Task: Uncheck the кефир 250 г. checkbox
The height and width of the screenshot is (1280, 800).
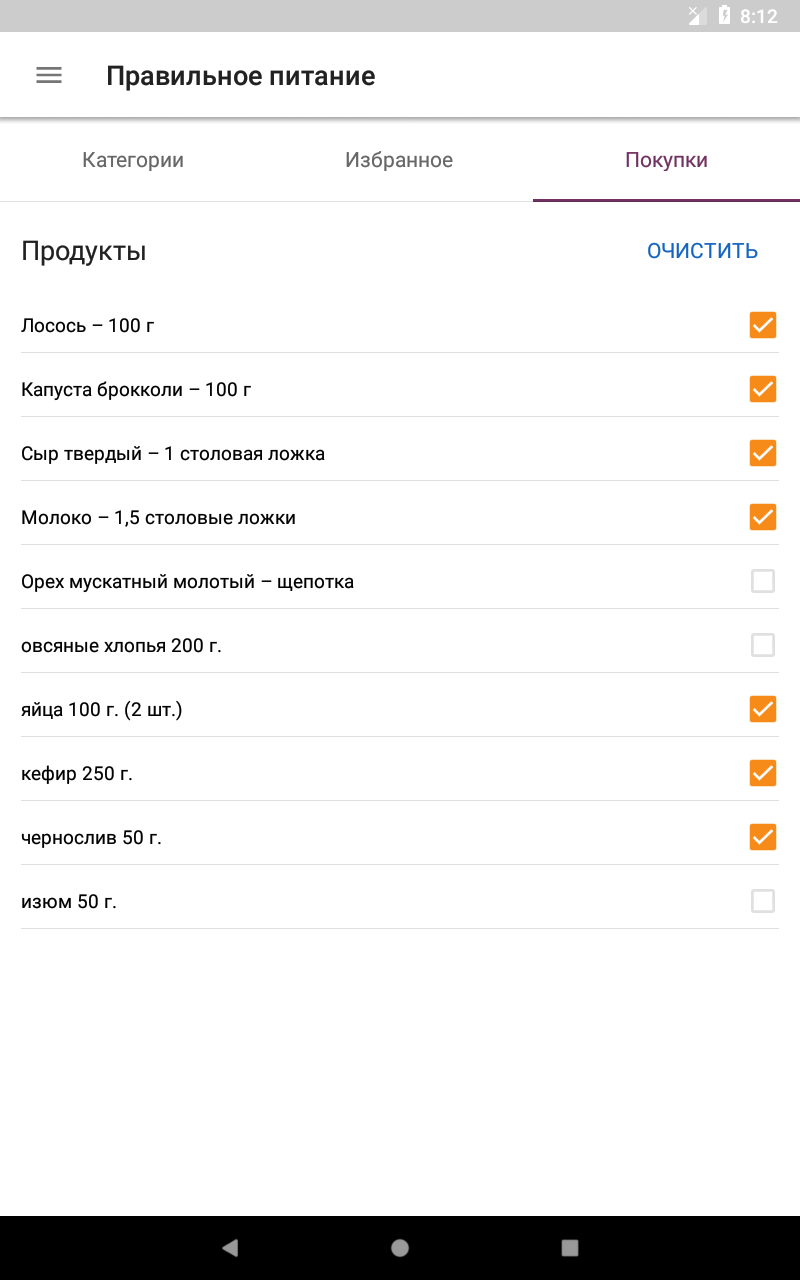Action: click(x=763, y=773)
